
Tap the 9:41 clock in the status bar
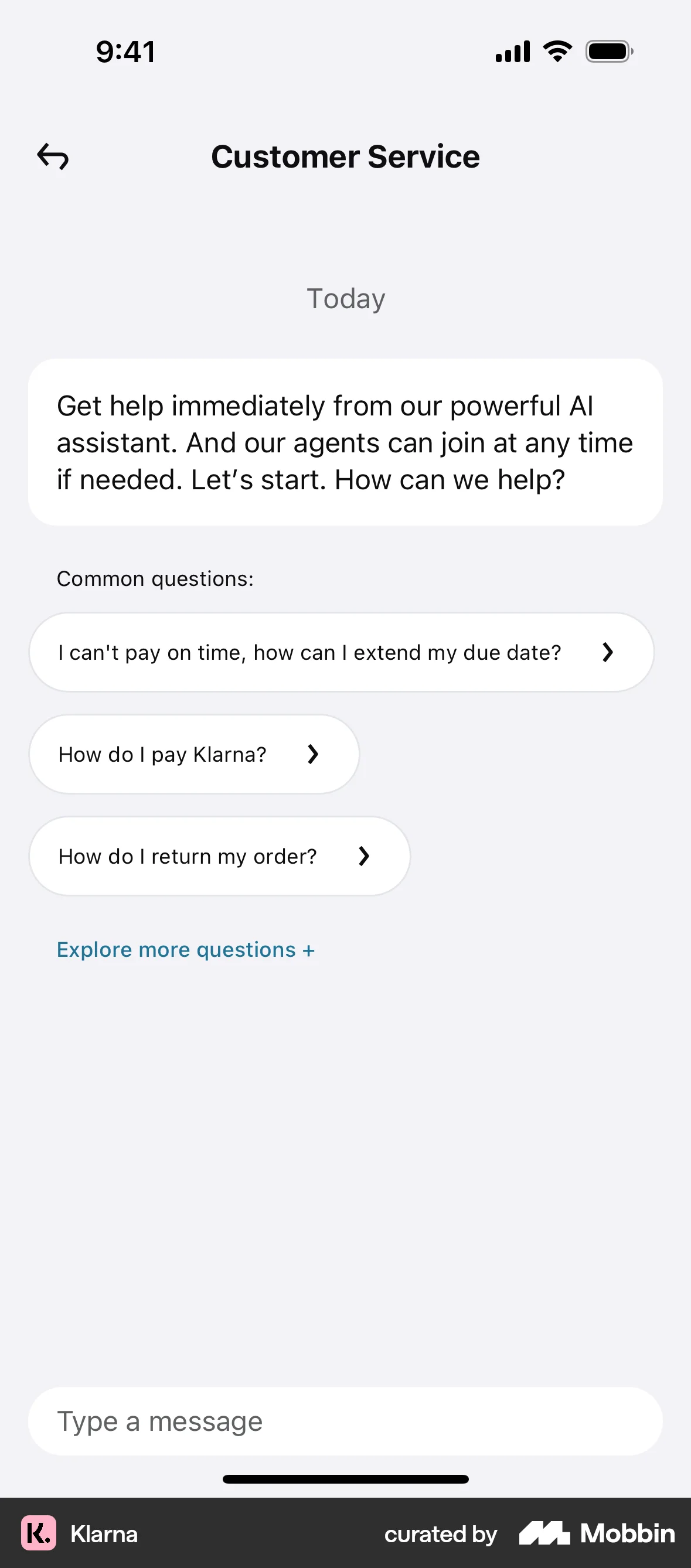(124, 52)
